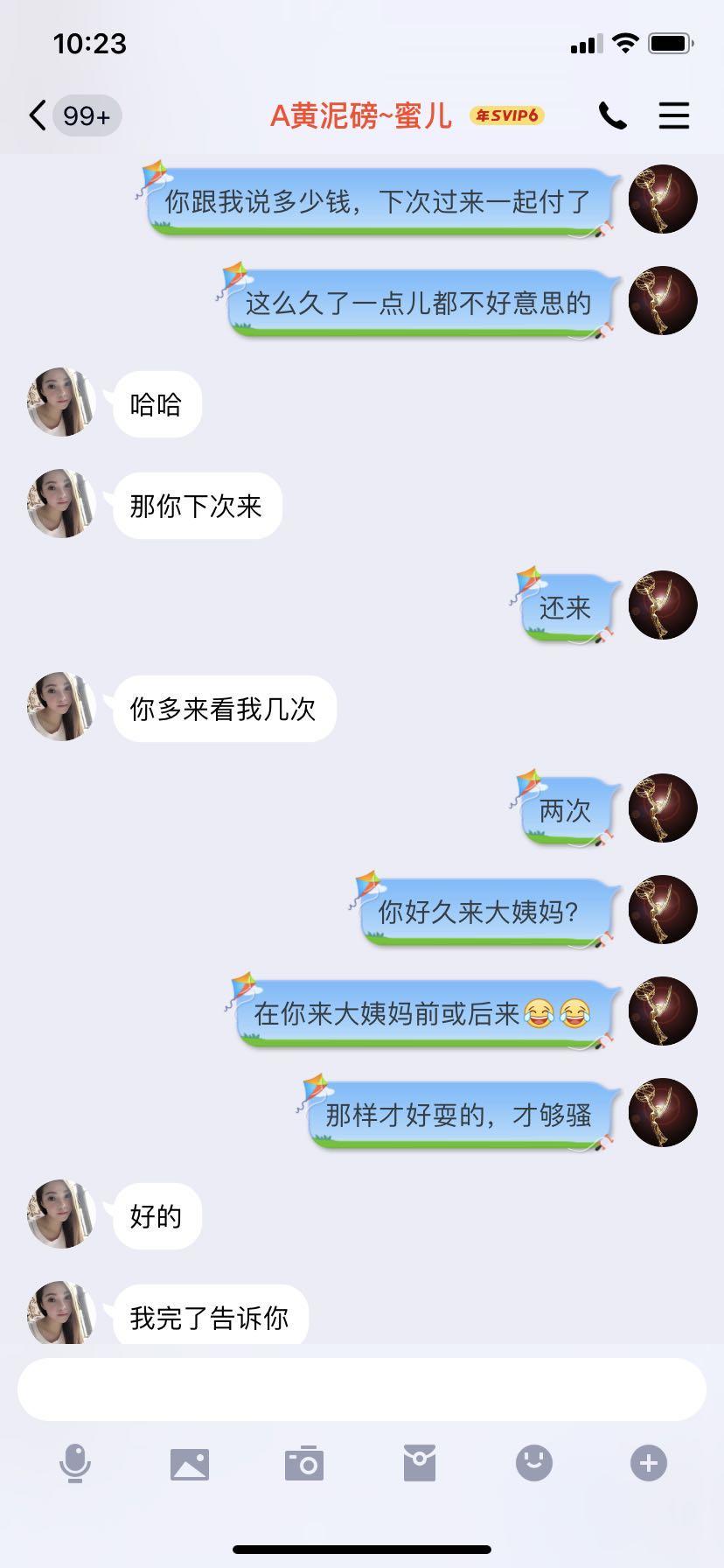Screen dimensions: 724x1568
Task: Record a voice message with the microphone
Action: (75, 1463)
